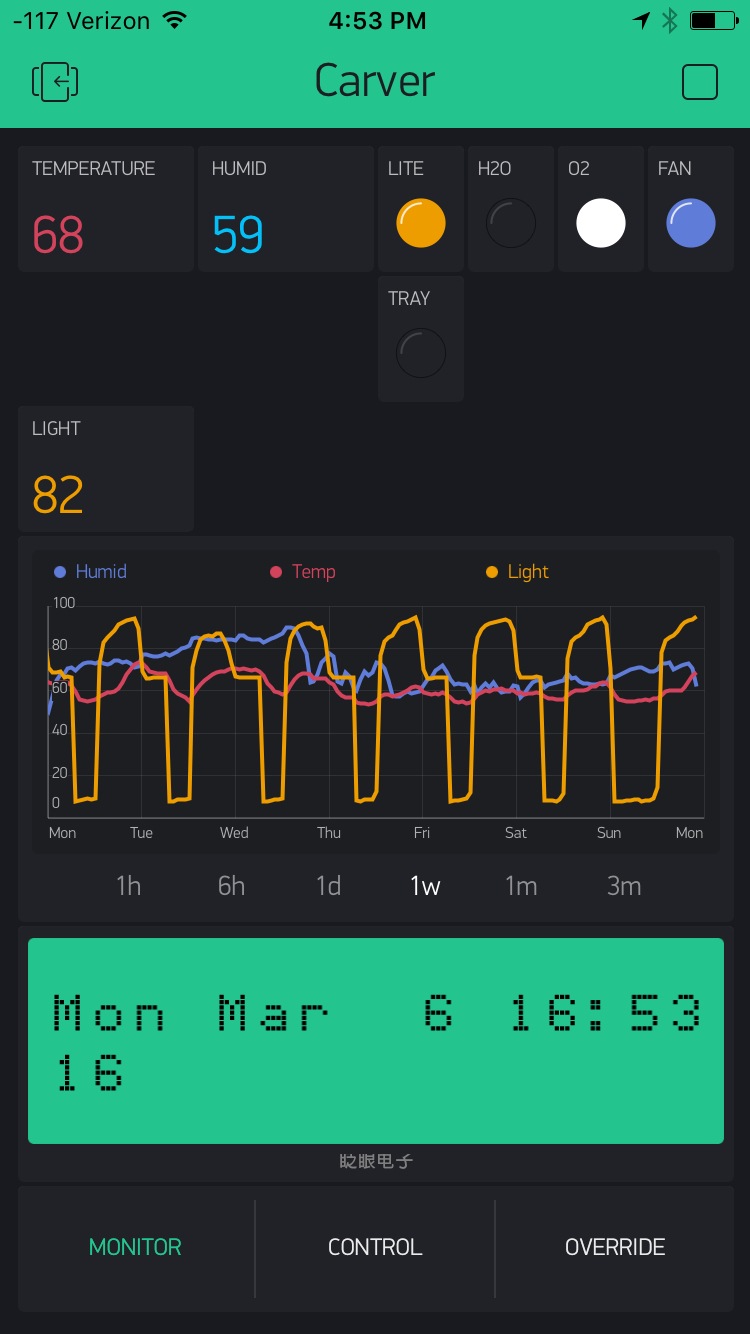Select the 6h graph range

coord(231,886)
